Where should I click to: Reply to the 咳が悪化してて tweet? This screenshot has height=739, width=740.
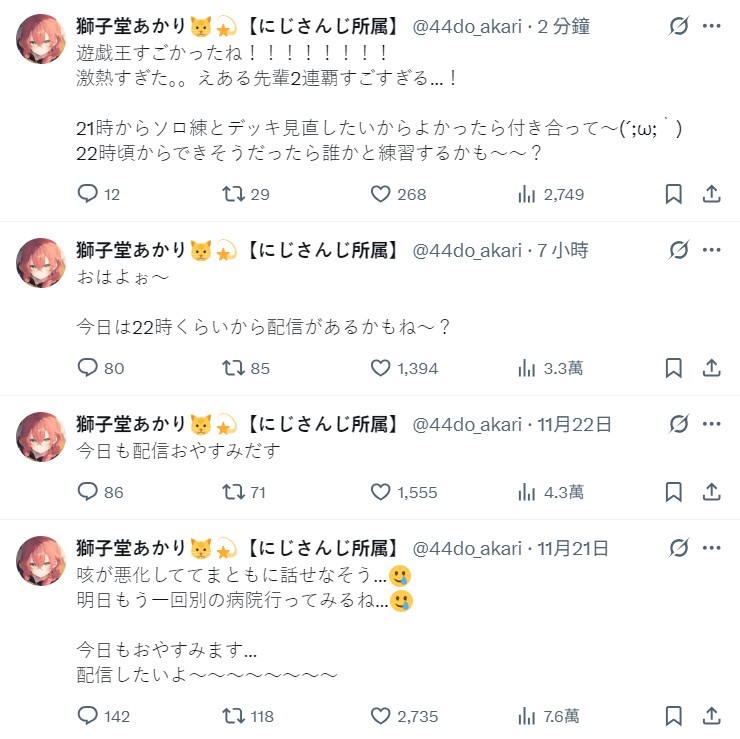pyautogui.click(x=88, y=716)
